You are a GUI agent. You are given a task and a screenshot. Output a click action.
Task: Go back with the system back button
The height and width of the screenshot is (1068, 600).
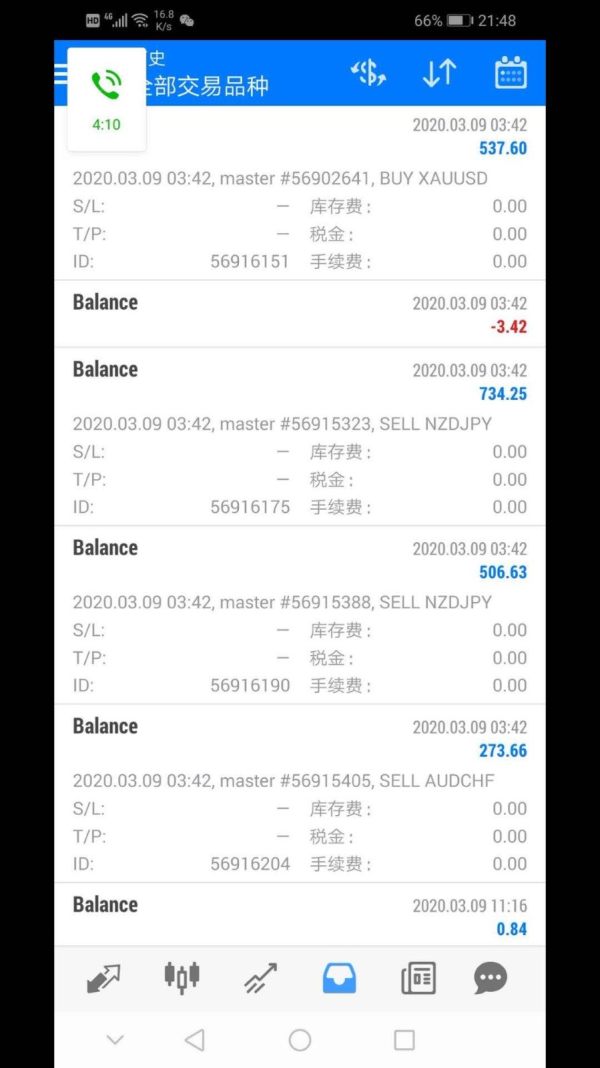195,1040
